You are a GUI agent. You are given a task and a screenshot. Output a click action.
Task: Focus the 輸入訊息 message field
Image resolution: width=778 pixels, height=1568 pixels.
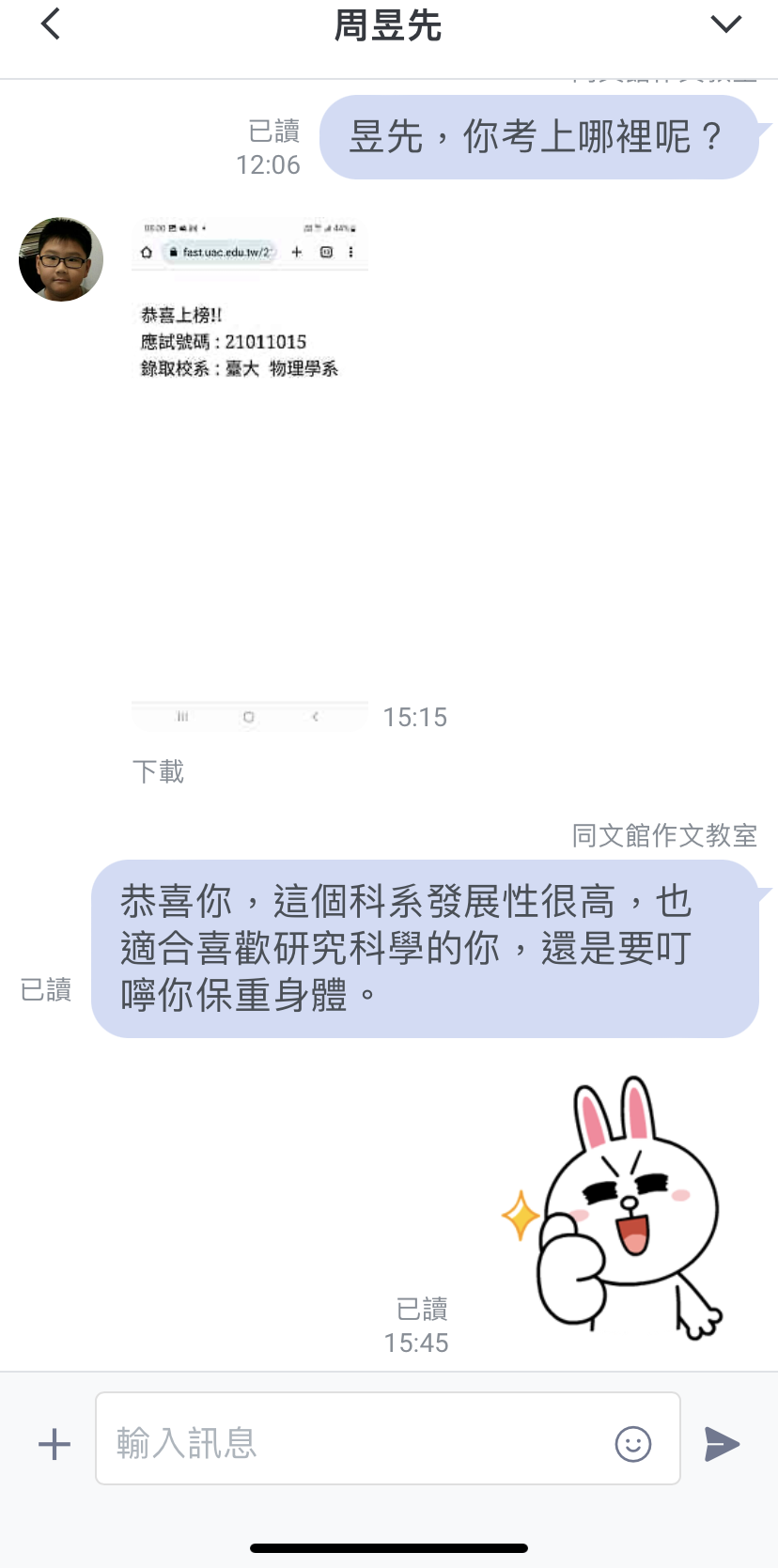click(357, 1442)
